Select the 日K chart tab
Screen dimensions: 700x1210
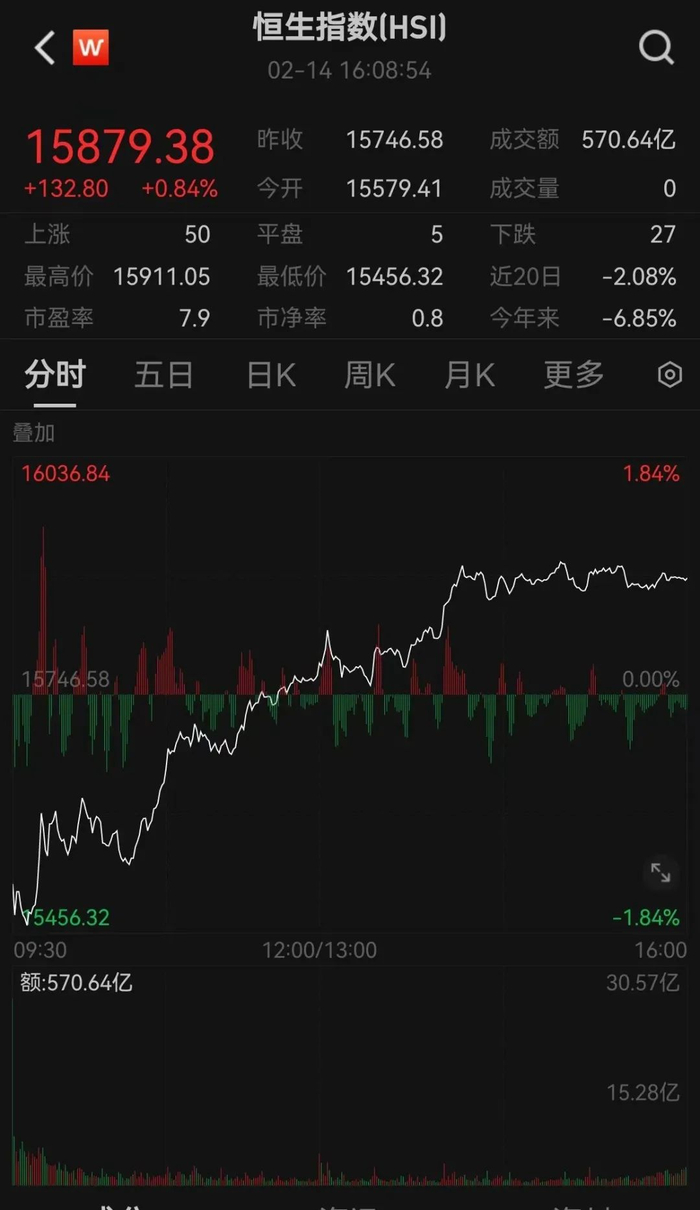[271, 375]
